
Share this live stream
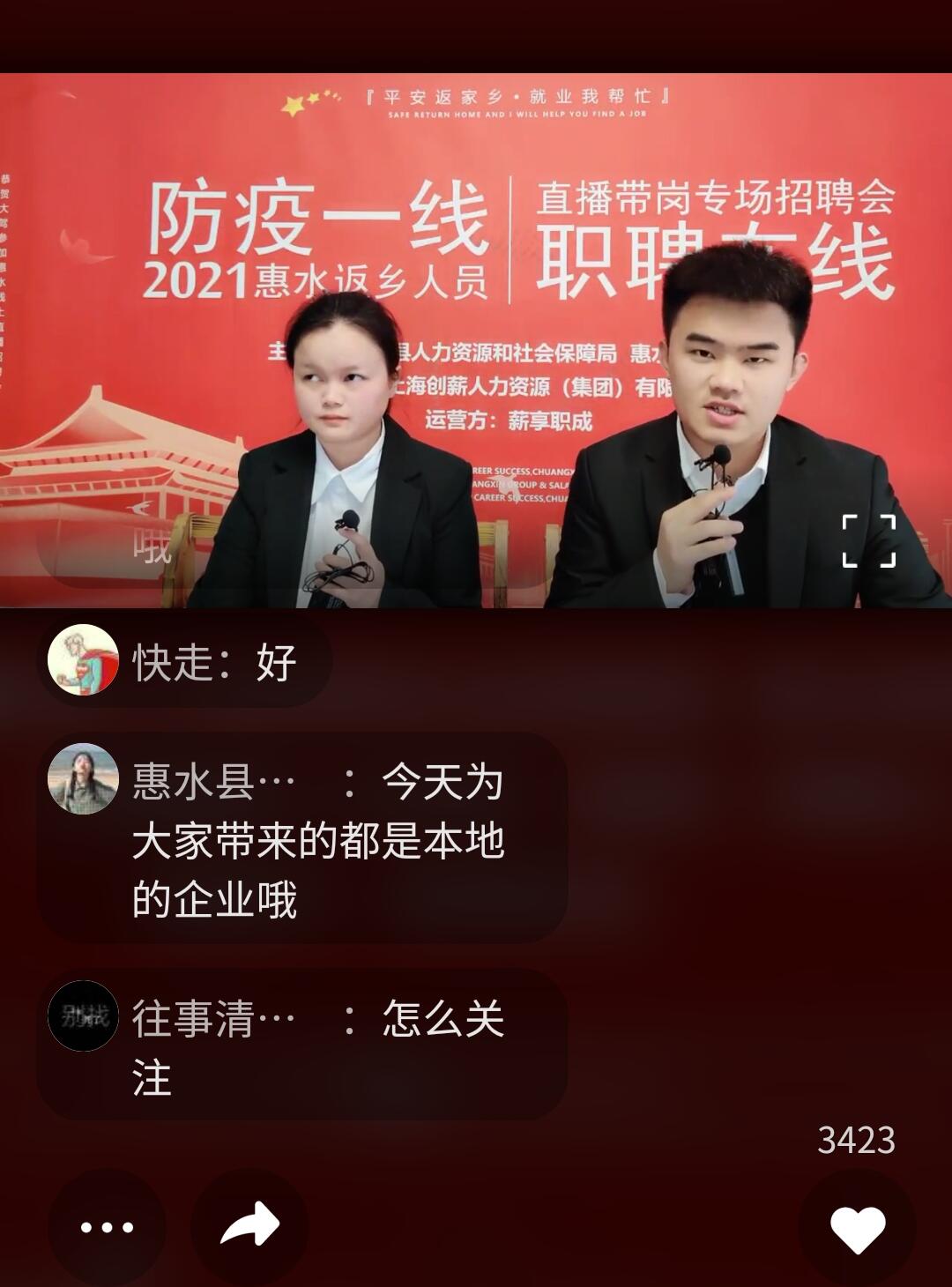pos(249,1225)
